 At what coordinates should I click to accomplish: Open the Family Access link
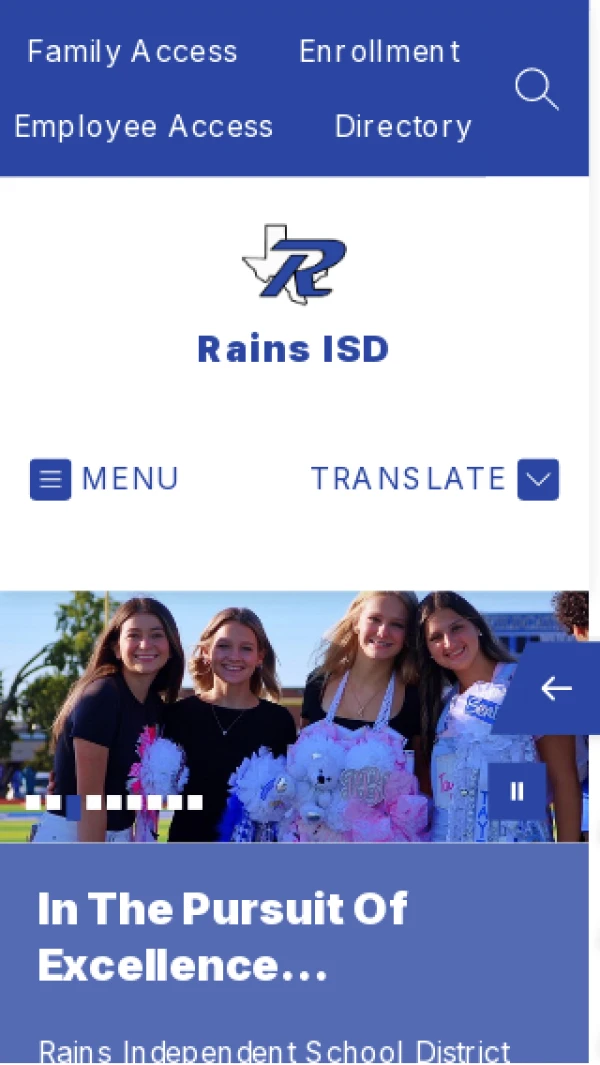[132, 52]
